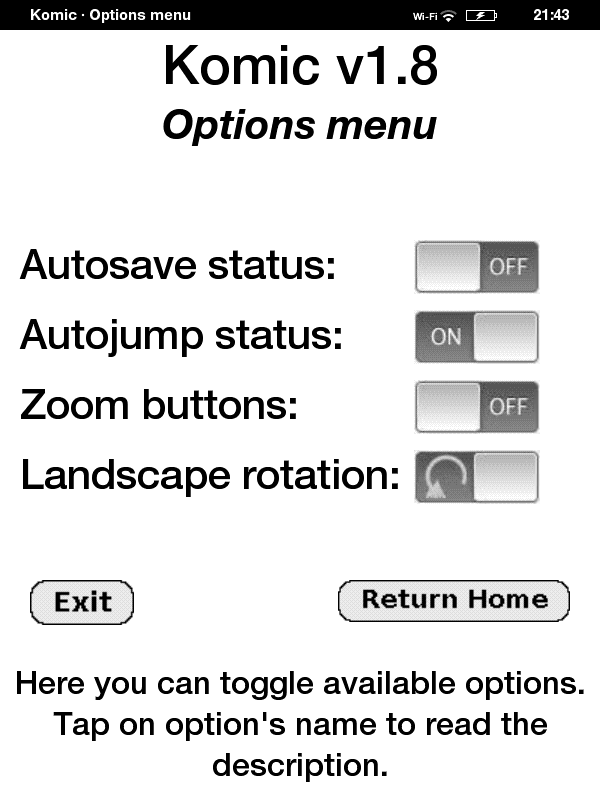Image resolution: width=600 pixels, height=800 pixels.
Task: Read the Autojump status description
Action: pyautogui.click(x=181, y=337)
